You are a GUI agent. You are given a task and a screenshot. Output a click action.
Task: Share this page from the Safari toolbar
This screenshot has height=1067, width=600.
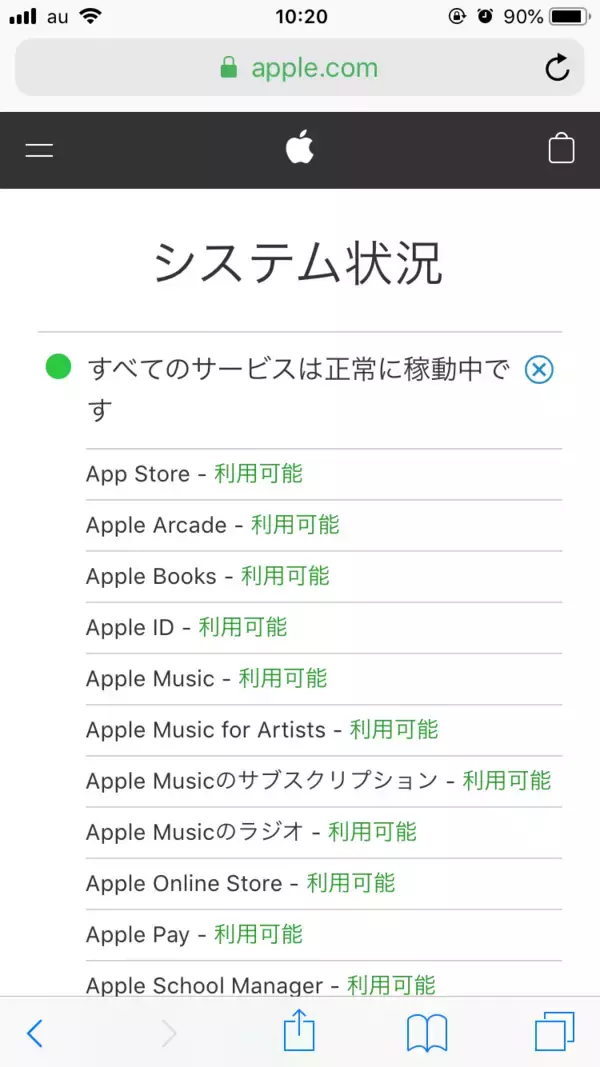click(299, 1032)
